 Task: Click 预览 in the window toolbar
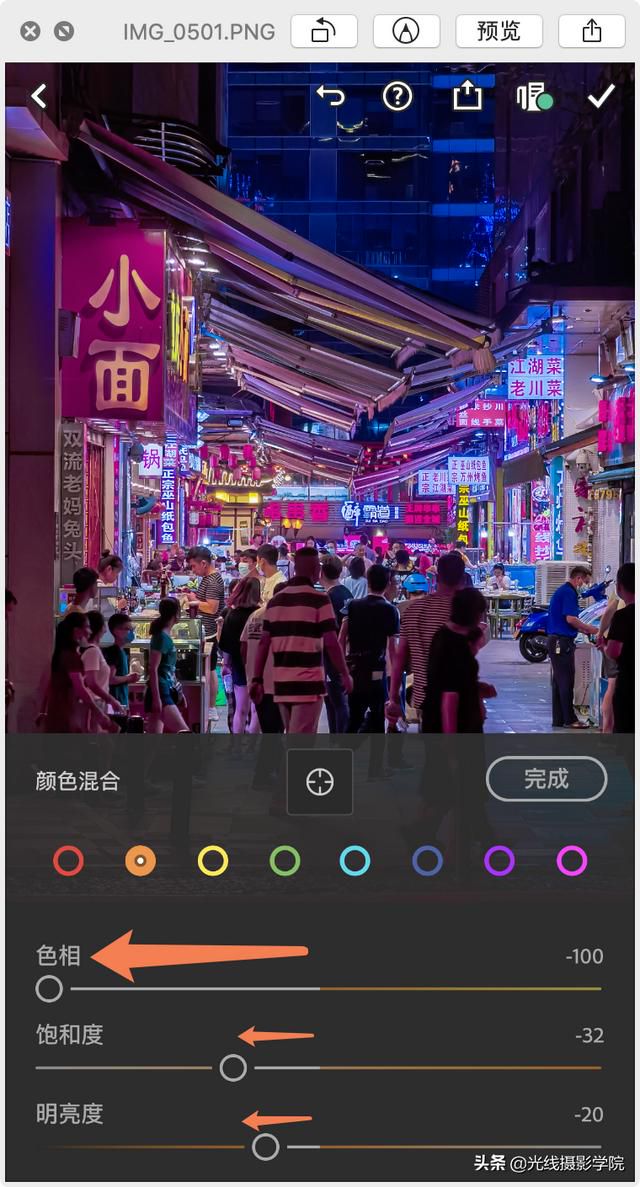tap(498, 31)
